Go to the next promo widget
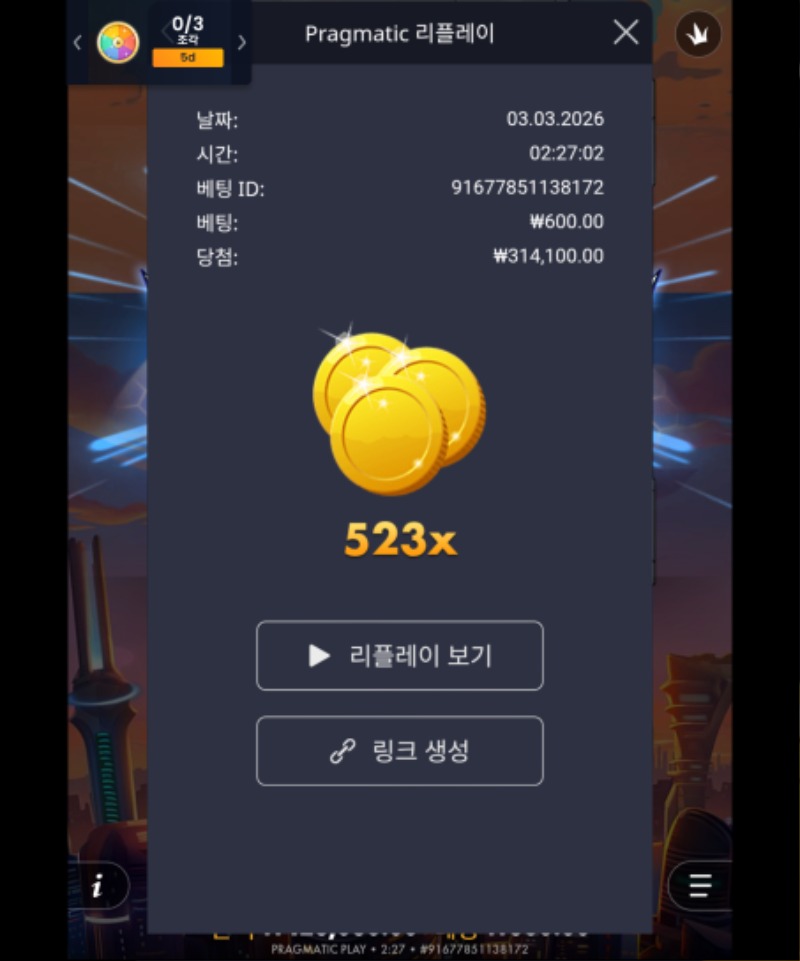This screenshot has height=961, width=800. [241, 43]
